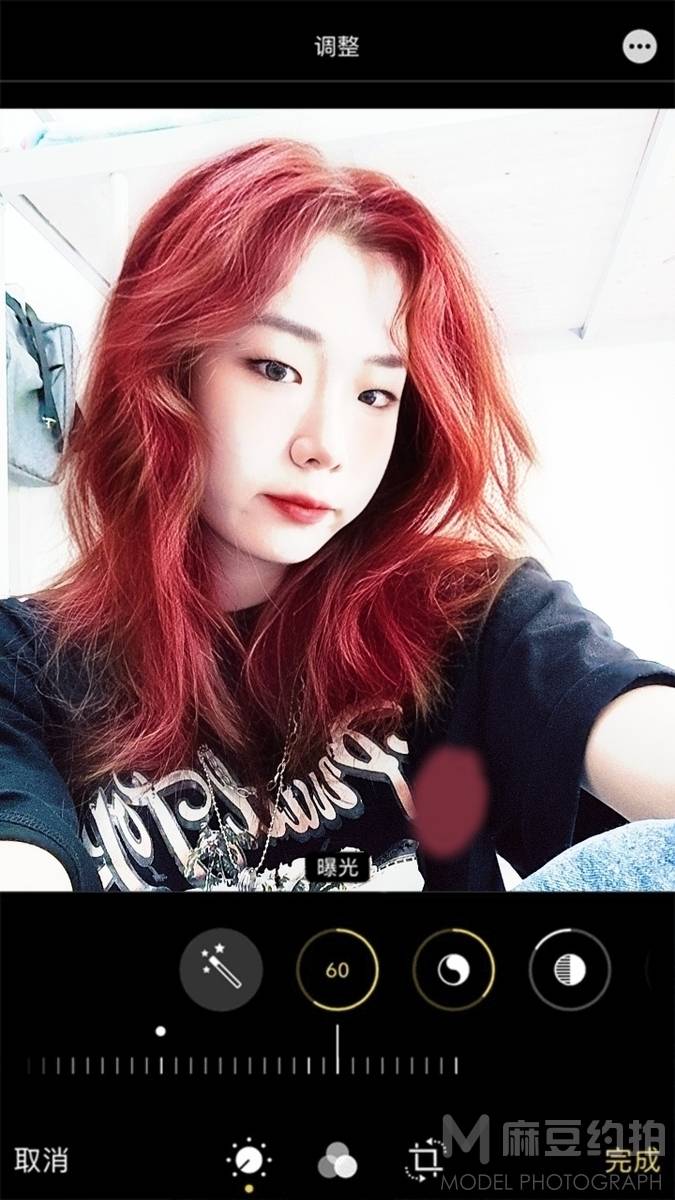Finish editing with 完成
This screenshot has width=675, height=1200.
click(632, 1160)
